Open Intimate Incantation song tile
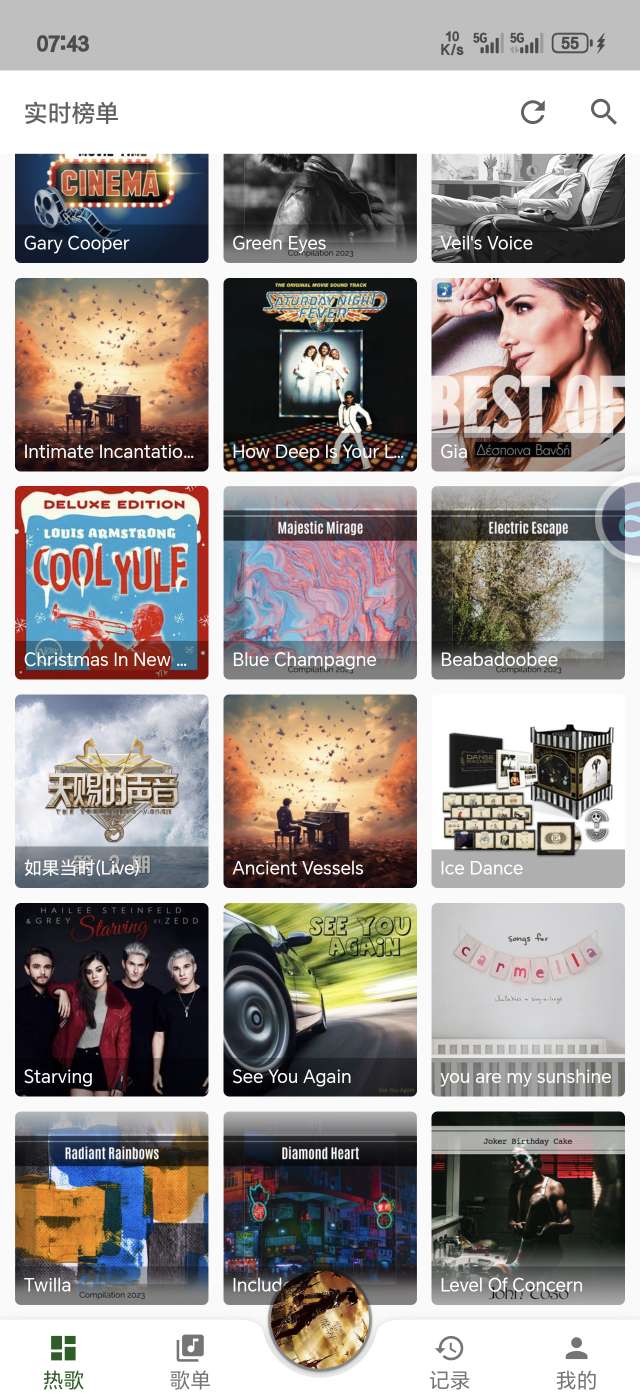Viewport: 640px width, 1400px height. pyautogui.click(x=112, y=374)
